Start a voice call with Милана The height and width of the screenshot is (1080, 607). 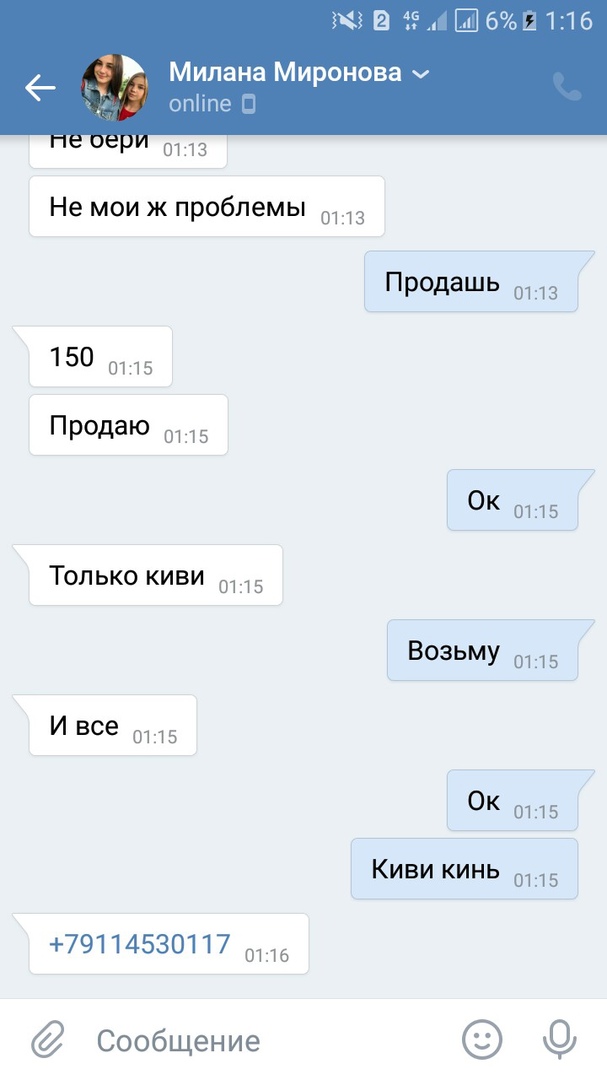[x=566, y=88]
